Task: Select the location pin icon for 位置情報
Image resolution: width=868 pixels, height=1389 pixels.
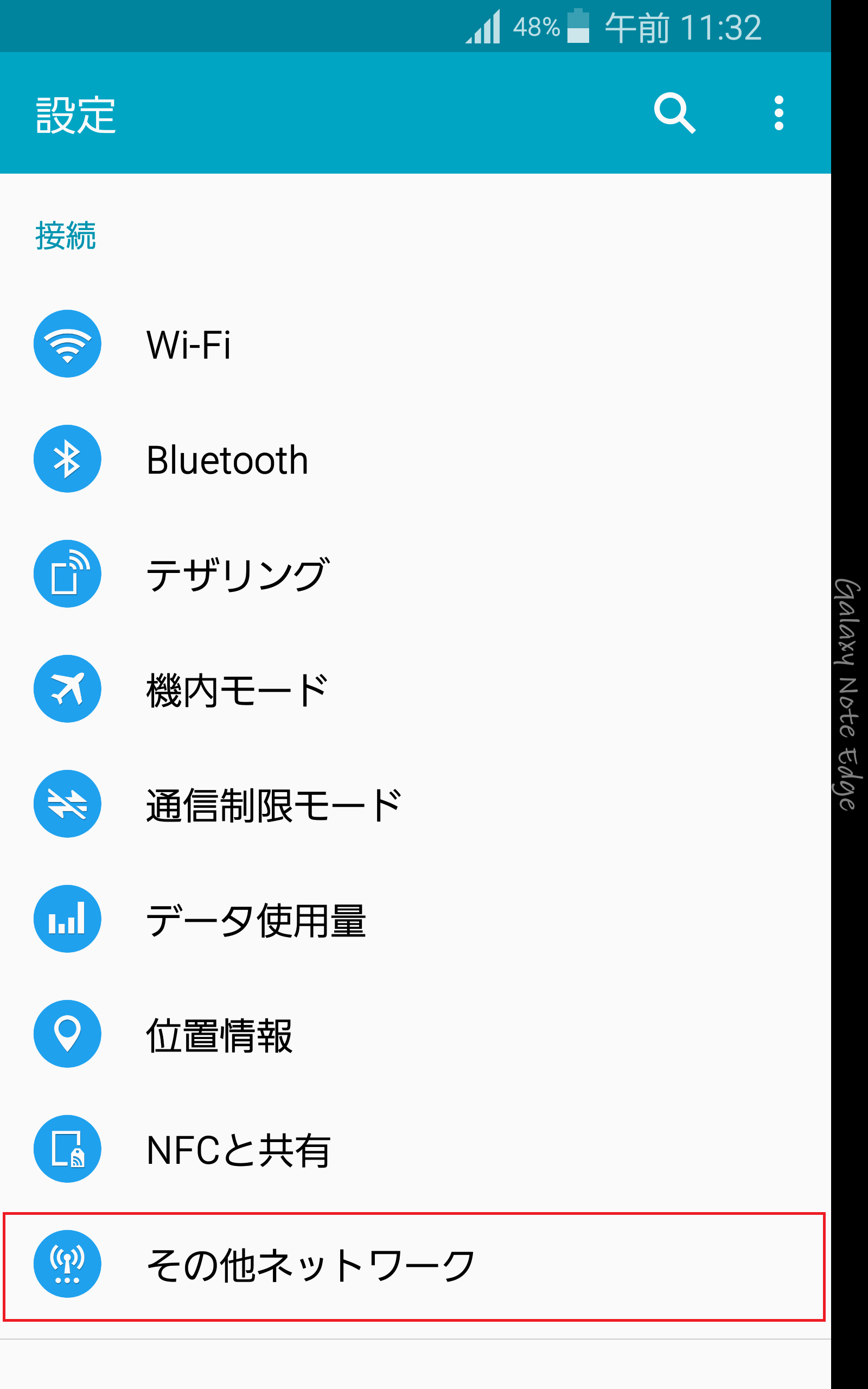Action: [67, 1034]
